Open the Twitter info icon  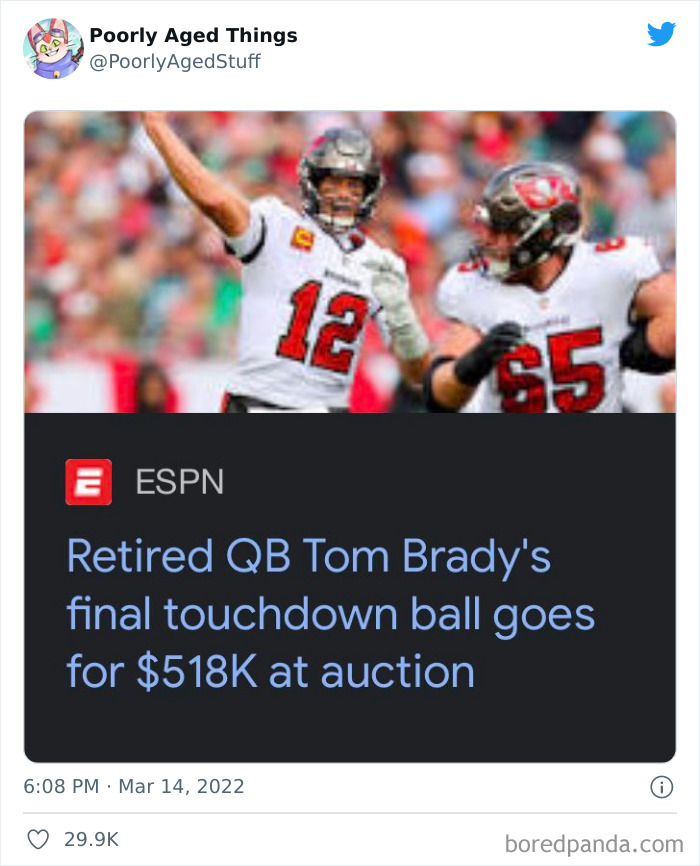(661, 787)
